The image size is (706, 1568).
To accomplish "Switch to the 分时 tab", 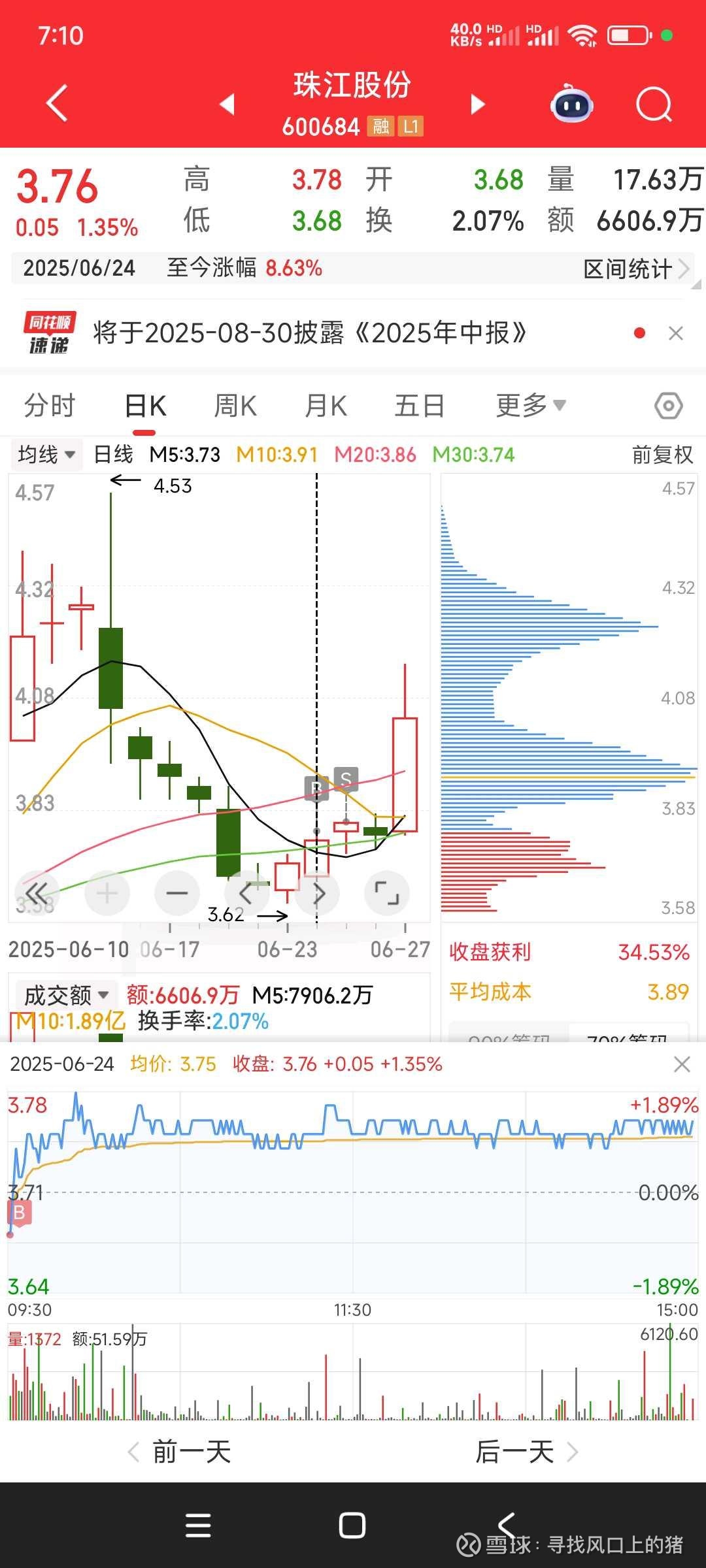I will (50, 406).
